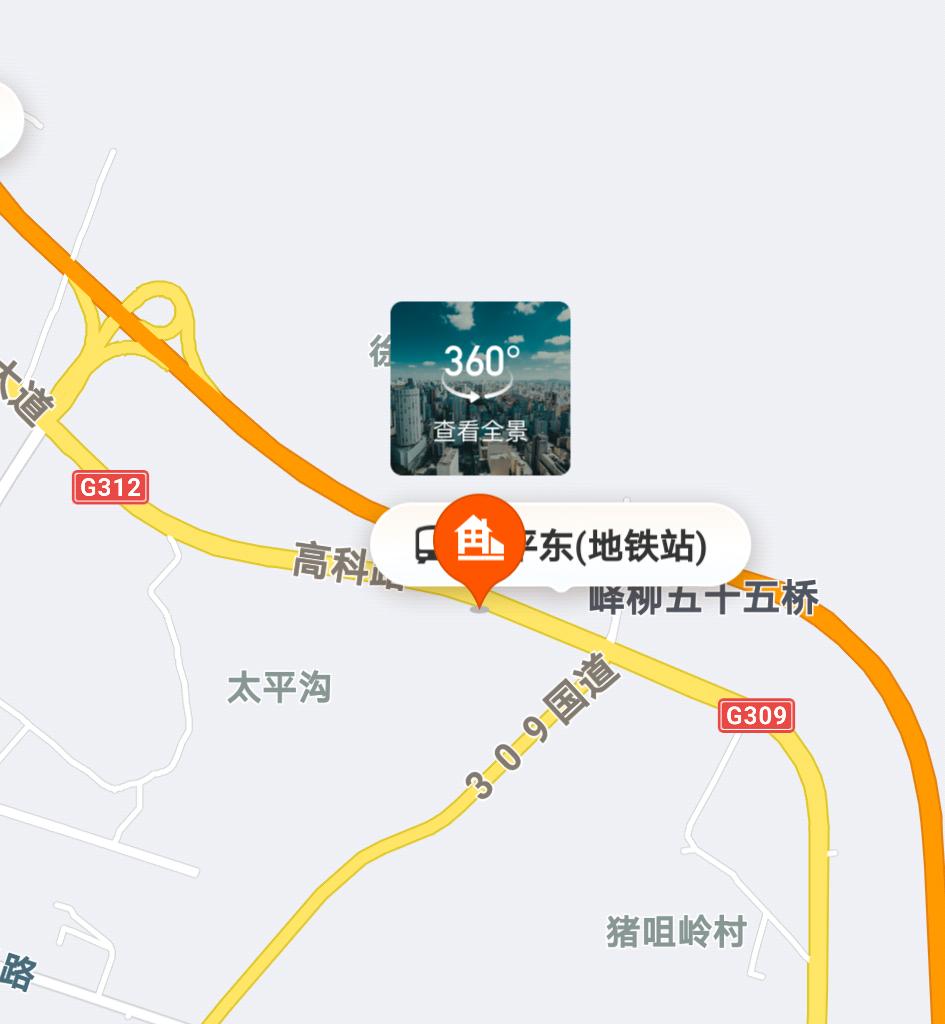
Task: Click the 峰柳五十五桥 bridge label
Action: 700,596
